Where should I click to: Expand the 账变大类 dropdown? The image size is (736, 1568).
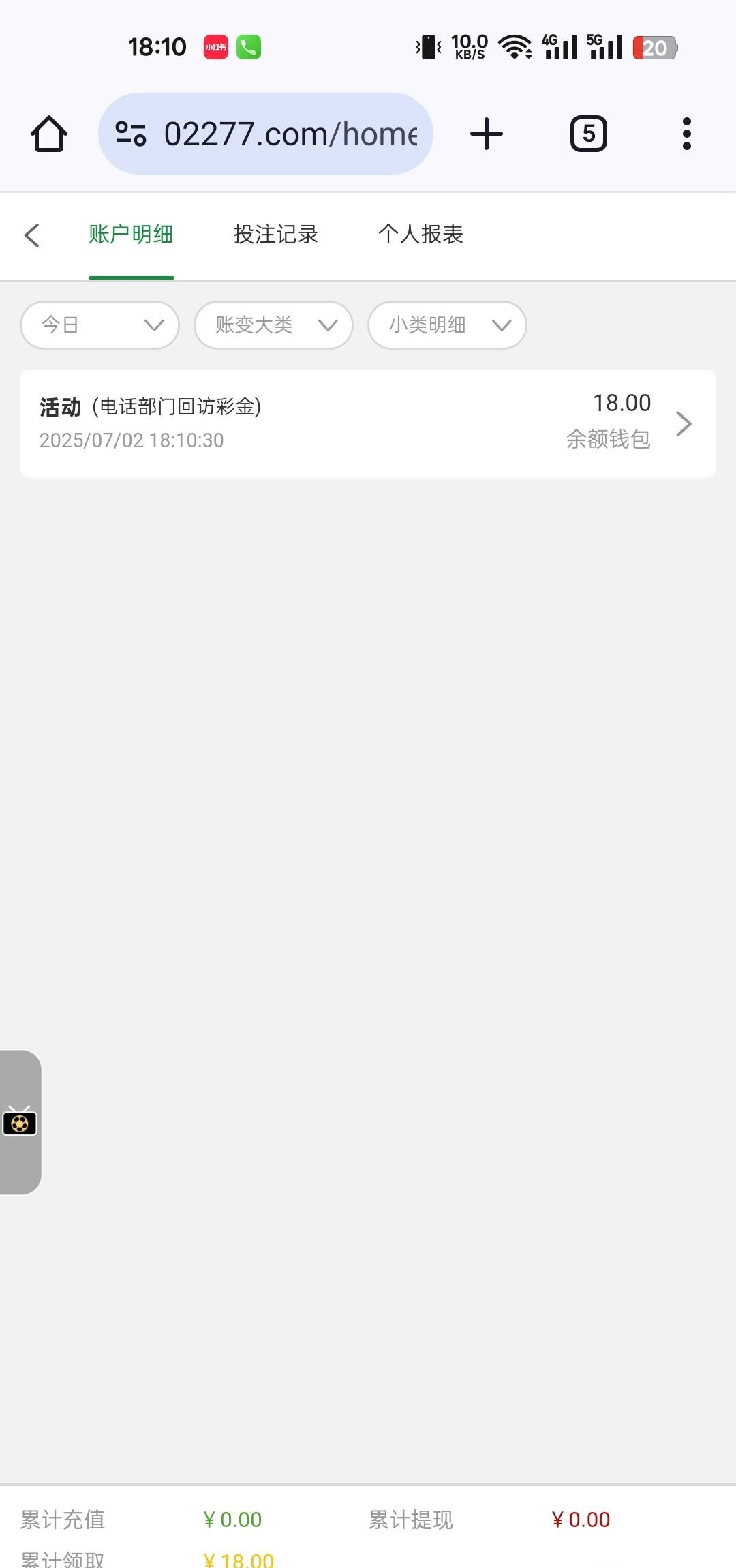[x=273, y=325]
